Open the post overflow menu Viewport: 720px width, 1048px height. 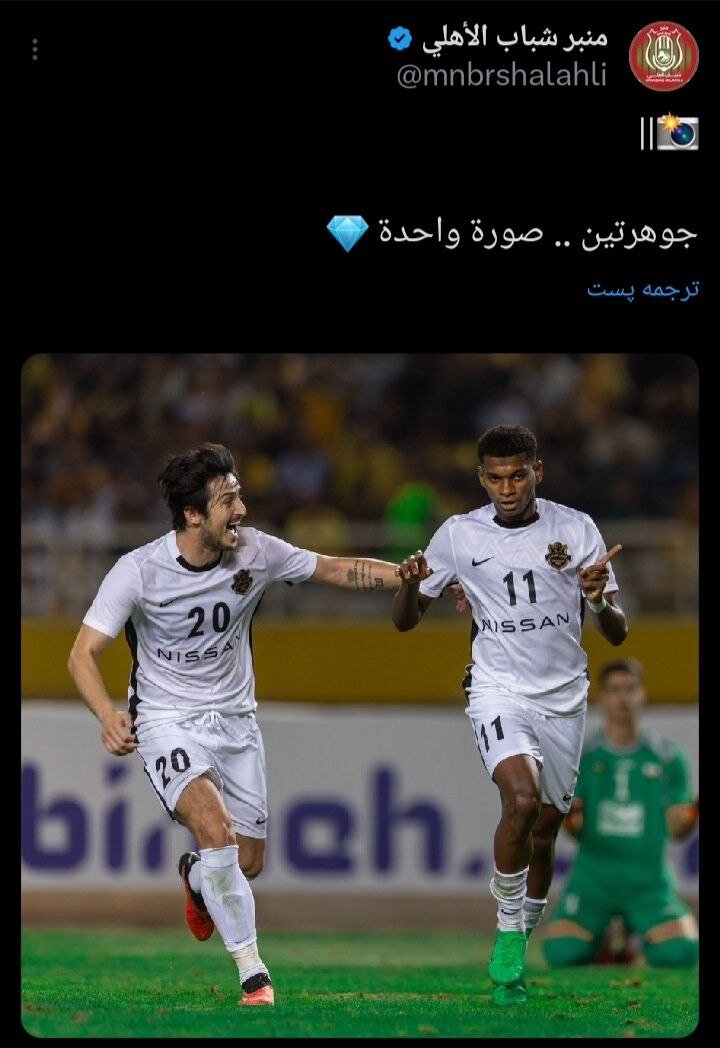pos(35,49)
